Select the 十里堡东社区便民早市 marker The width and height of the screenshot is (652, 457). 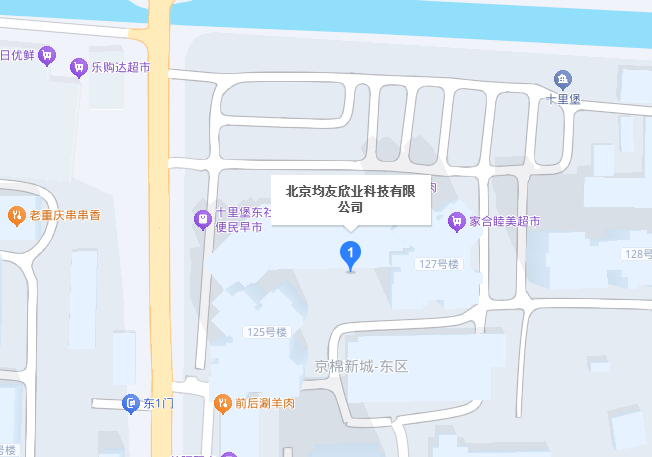(202, 217)
